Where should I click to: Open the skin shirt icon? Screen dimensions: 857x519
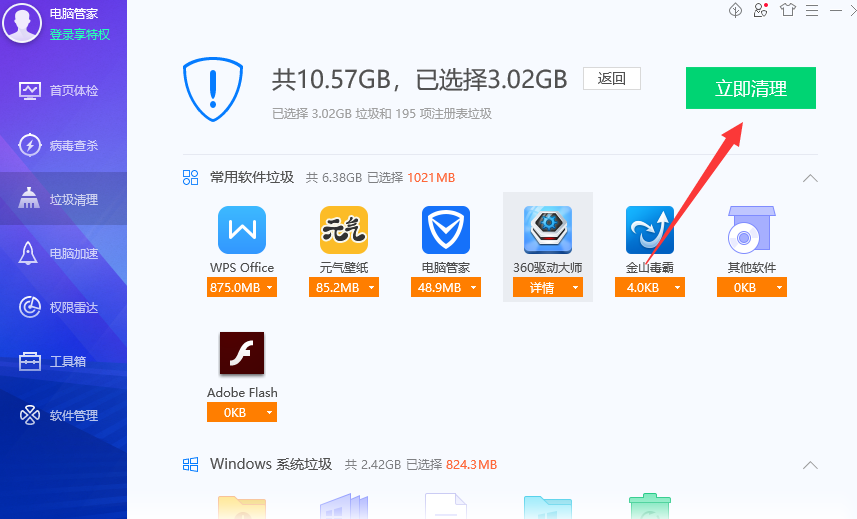[x=787, y=10]
